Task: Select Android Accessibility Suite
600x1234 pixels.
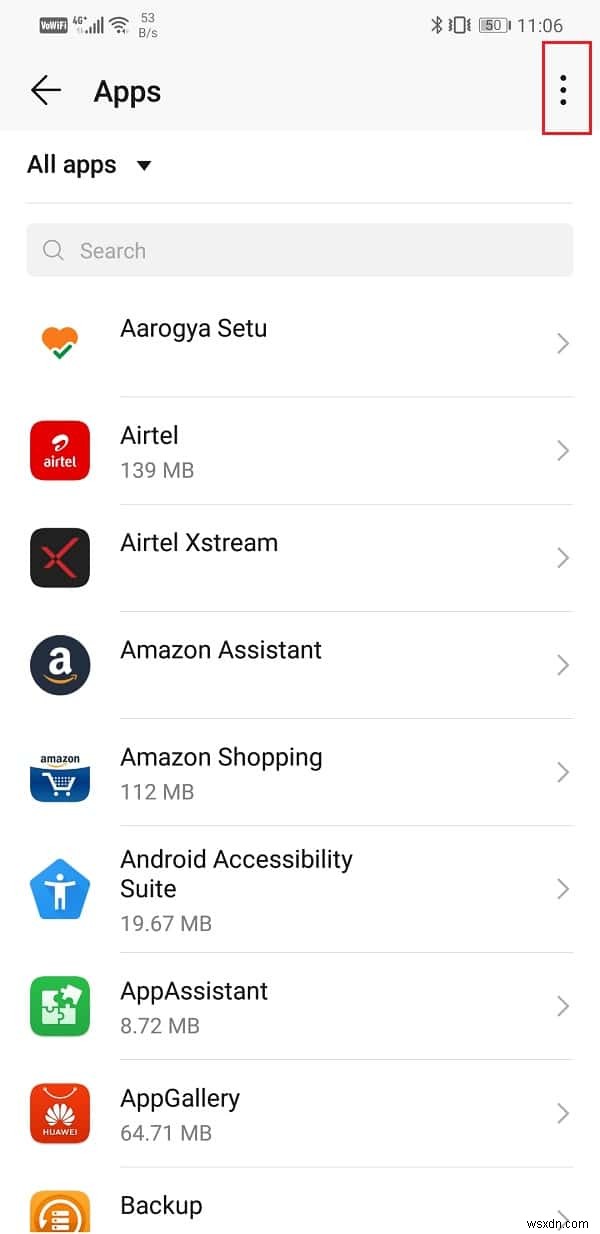Action: click(x=300, y=889)
